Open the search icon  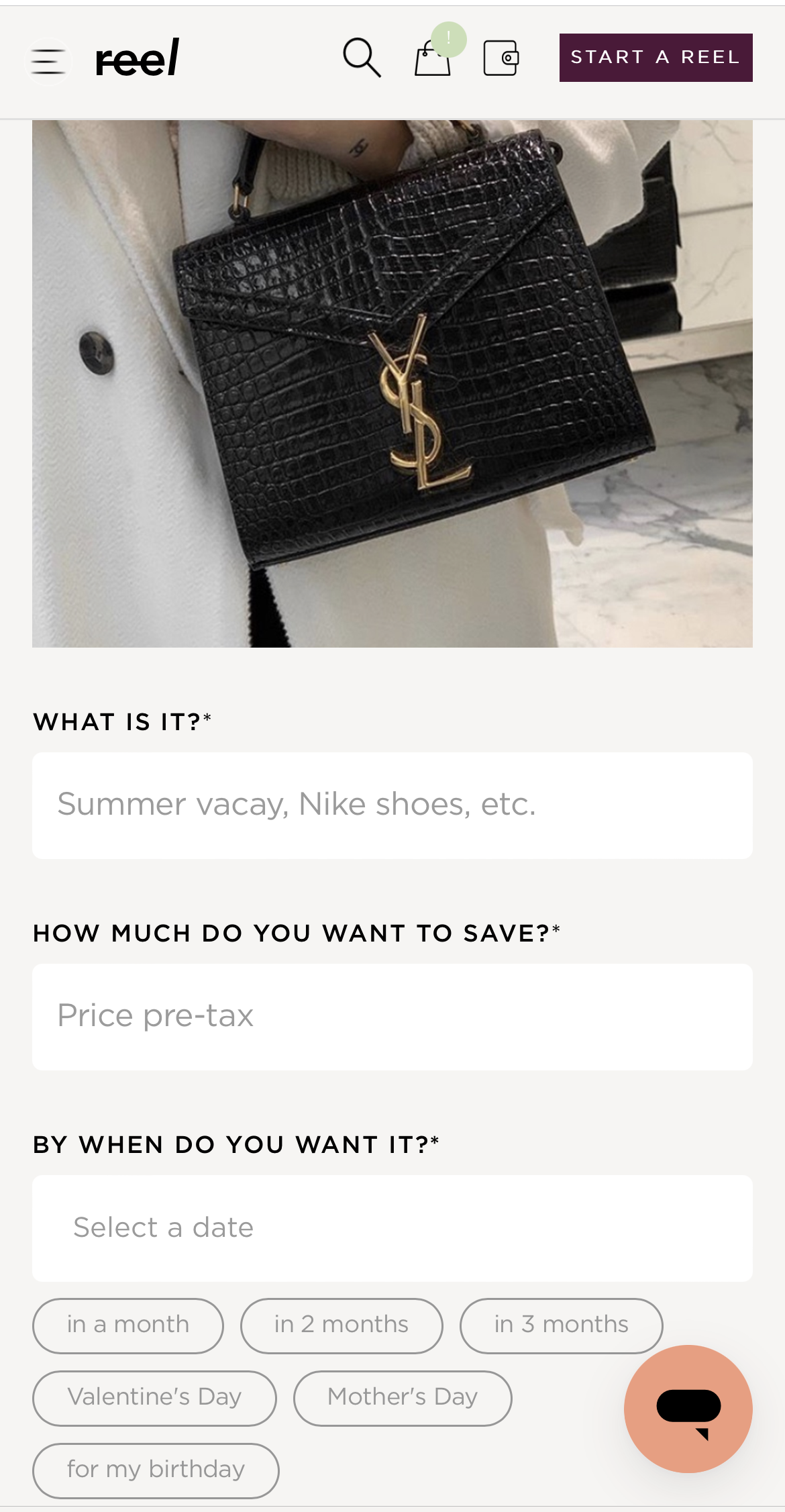coord(362,58)
